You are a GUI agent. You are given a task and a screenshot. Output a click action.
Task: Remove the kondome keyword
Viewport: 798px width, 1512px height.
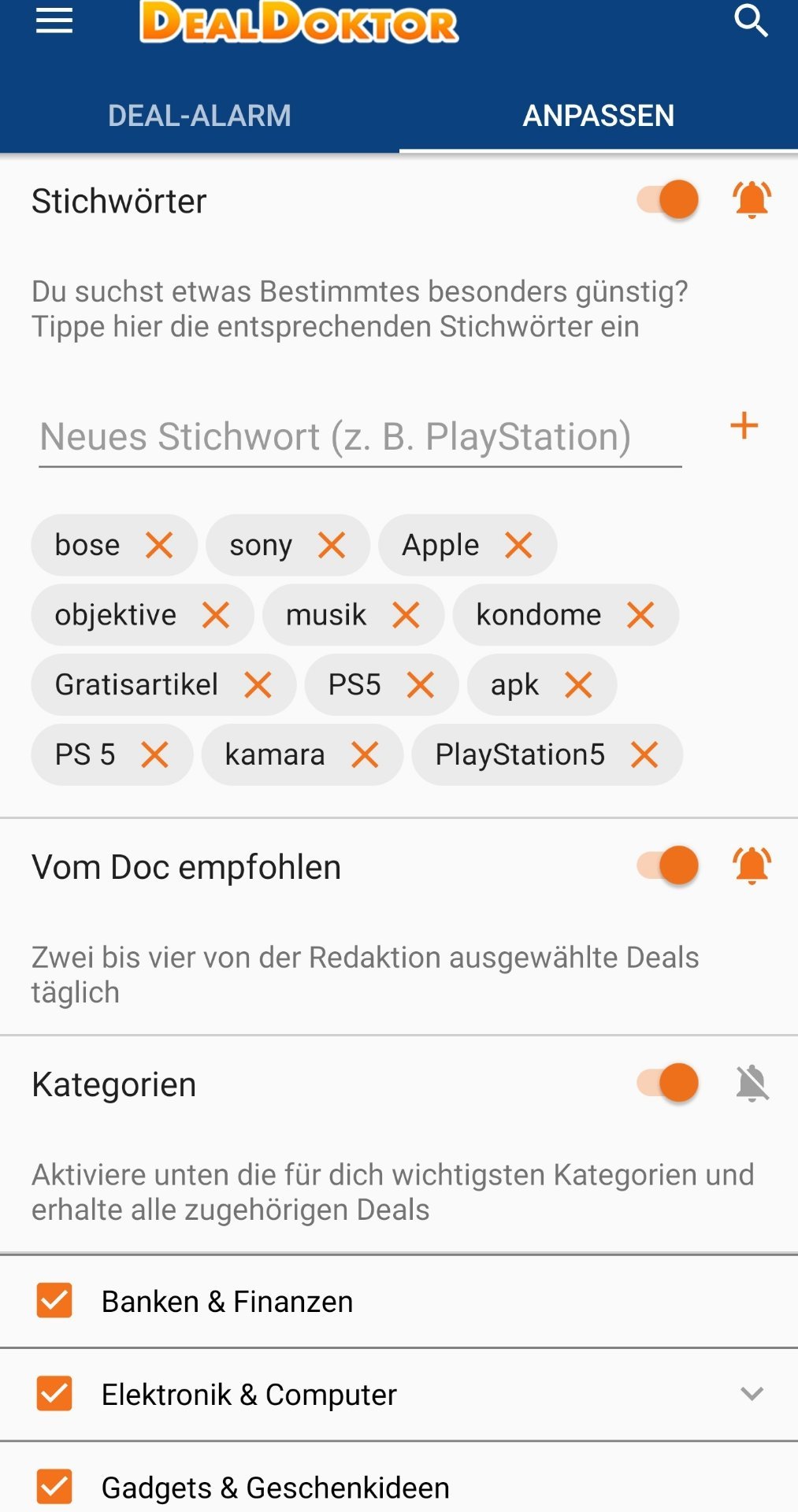pos(640,615)
